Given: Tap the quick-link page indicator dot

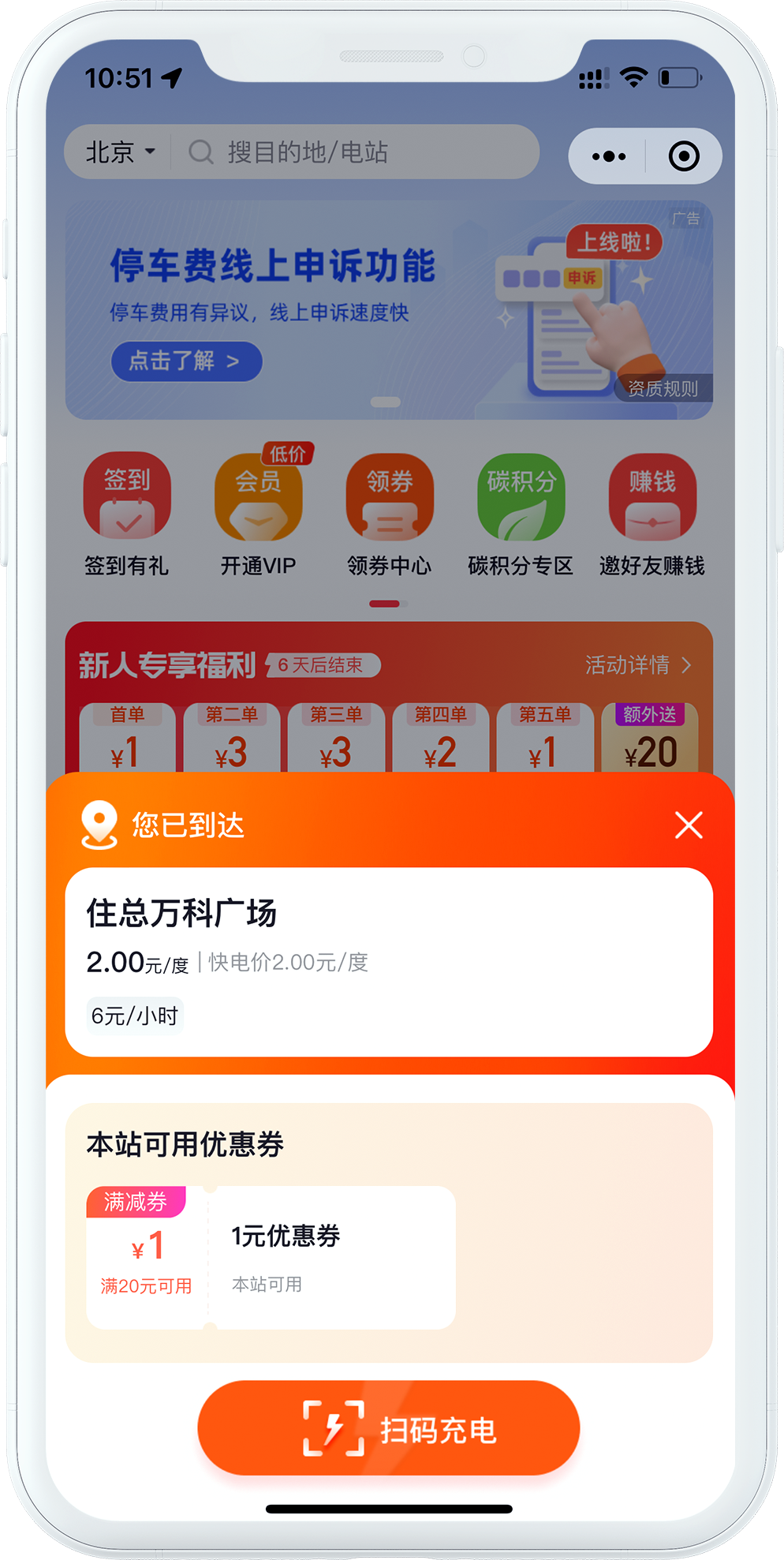Looking at the screenshot, I should point(386,603).
